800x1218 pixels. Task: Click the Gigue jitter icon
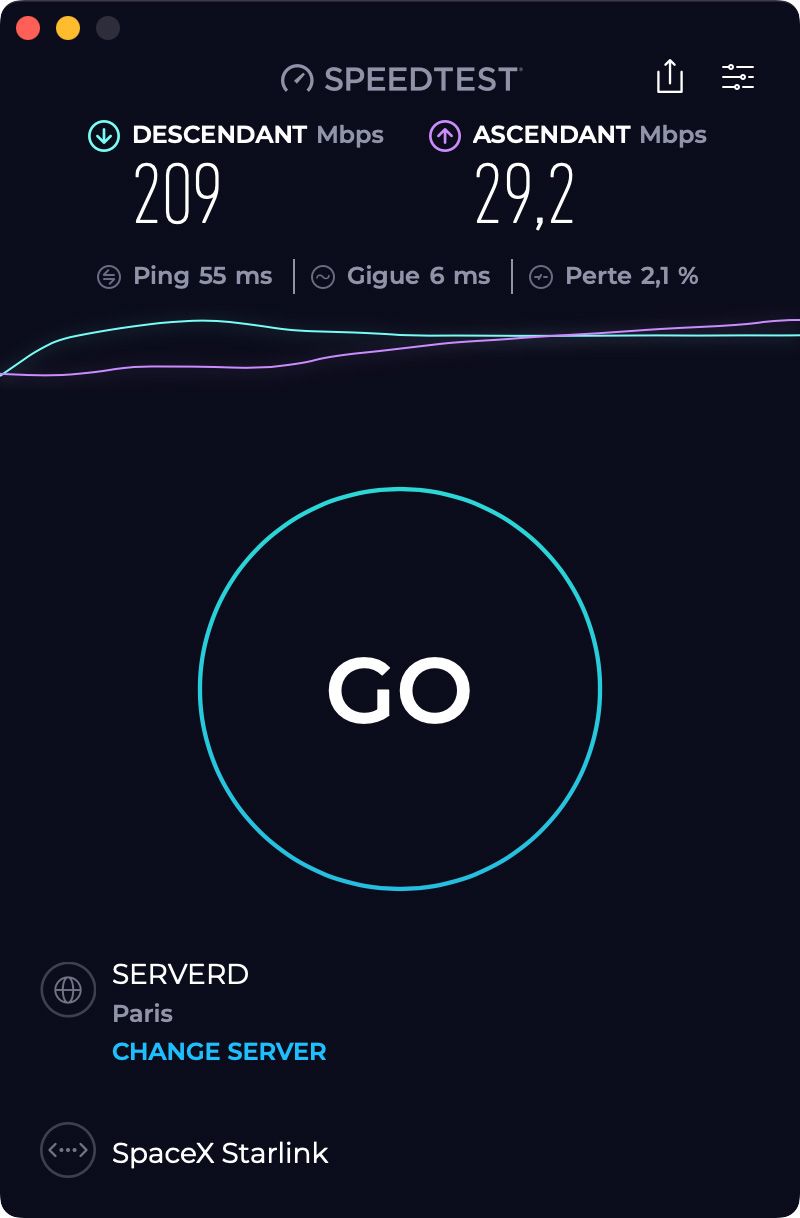pos(322,276)
